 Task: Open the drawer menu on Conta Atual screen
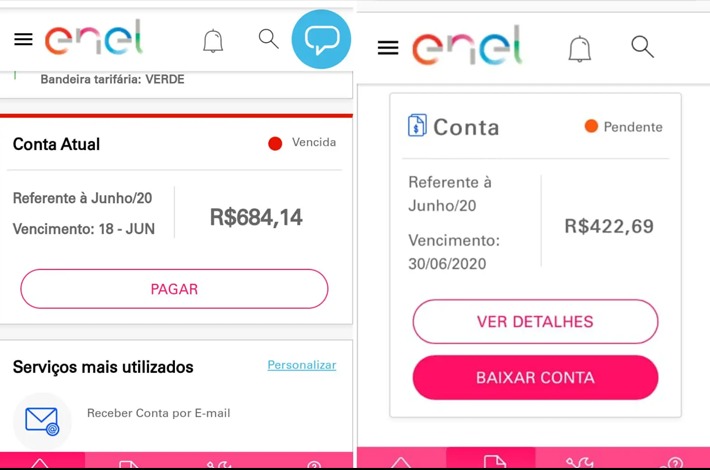pyautogui.click(x=23, y=40)
